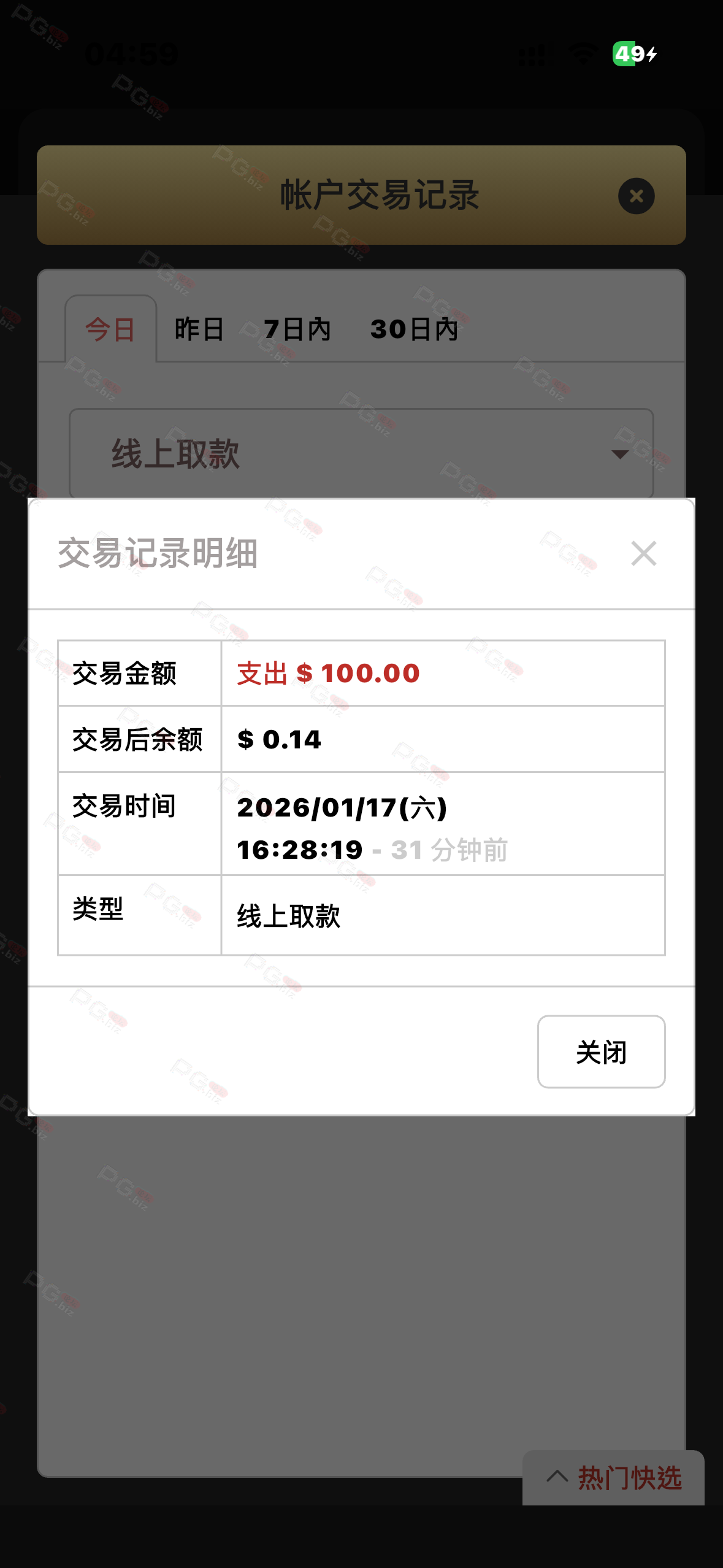Dismiss 交易记录明细 with the X icon
Viewport: 723px width, 1568px height.
point(643,553)
